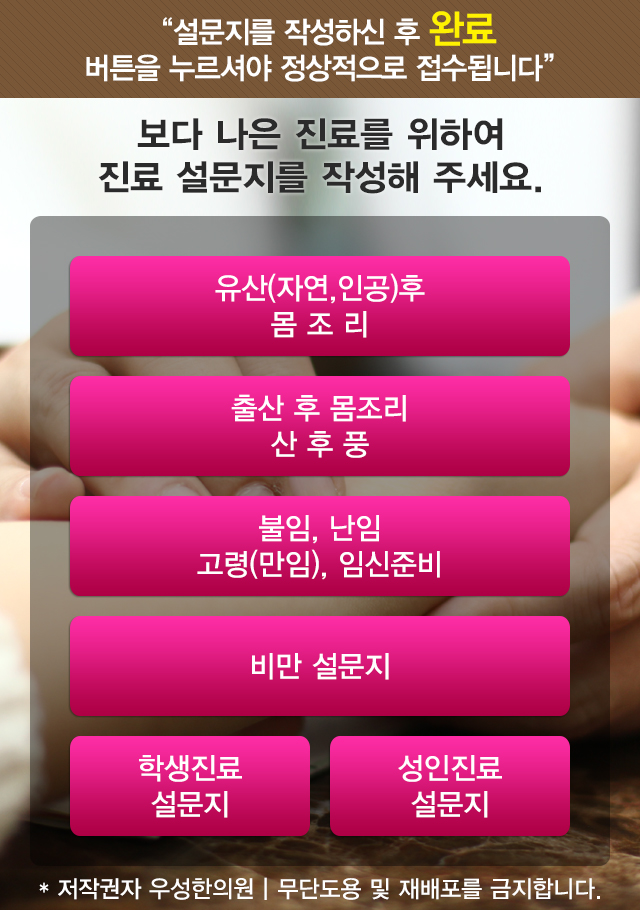Screen dimensions: 640x910
Task: Select 출산 후 몸조리 산후풍 survey
Action: pyautogui.click(x=319, y=426)
